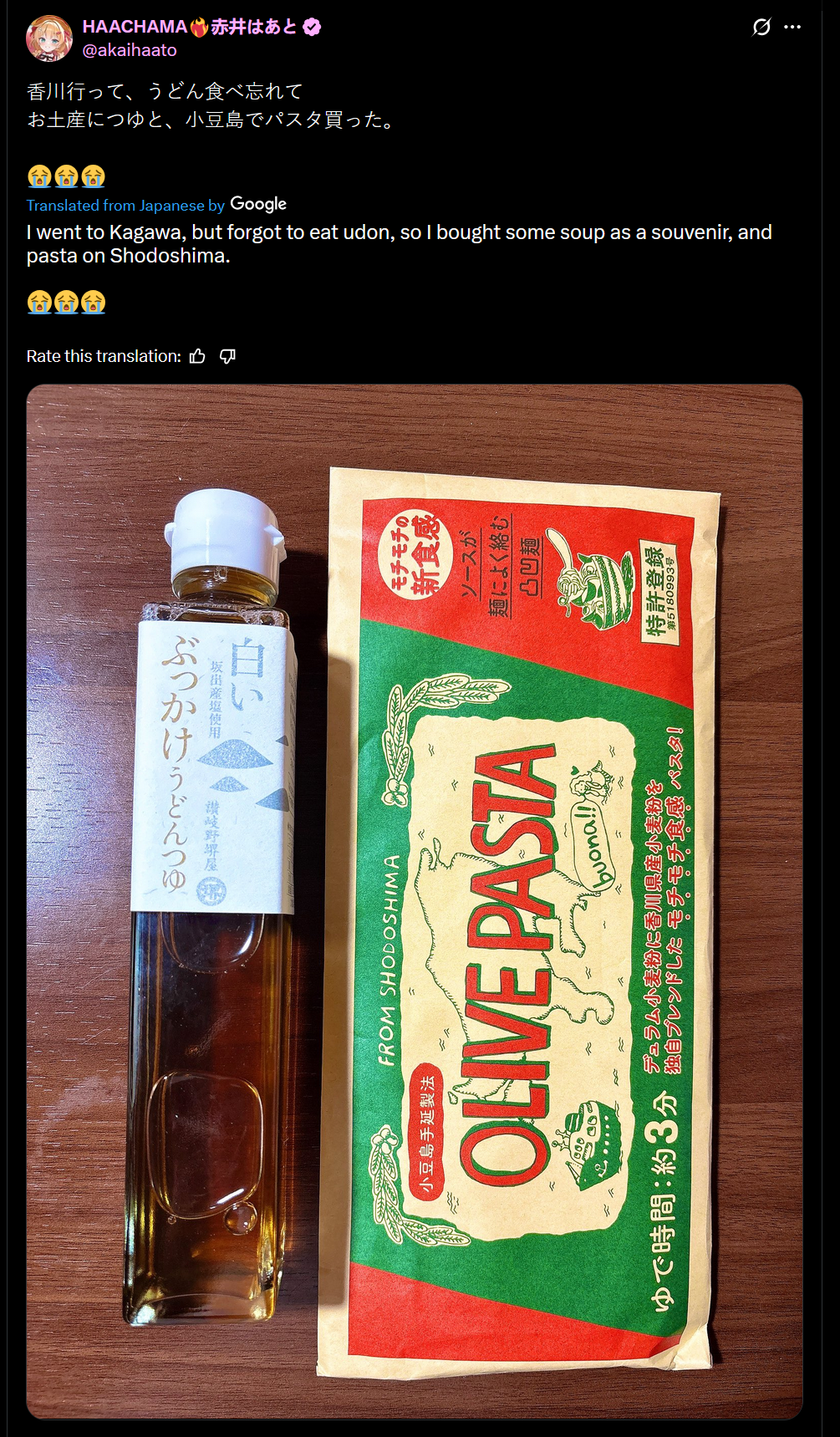Open the attached photo of udon soup and pasta
The width and height of the screenshot is (840, 1437).
(415, 901)
